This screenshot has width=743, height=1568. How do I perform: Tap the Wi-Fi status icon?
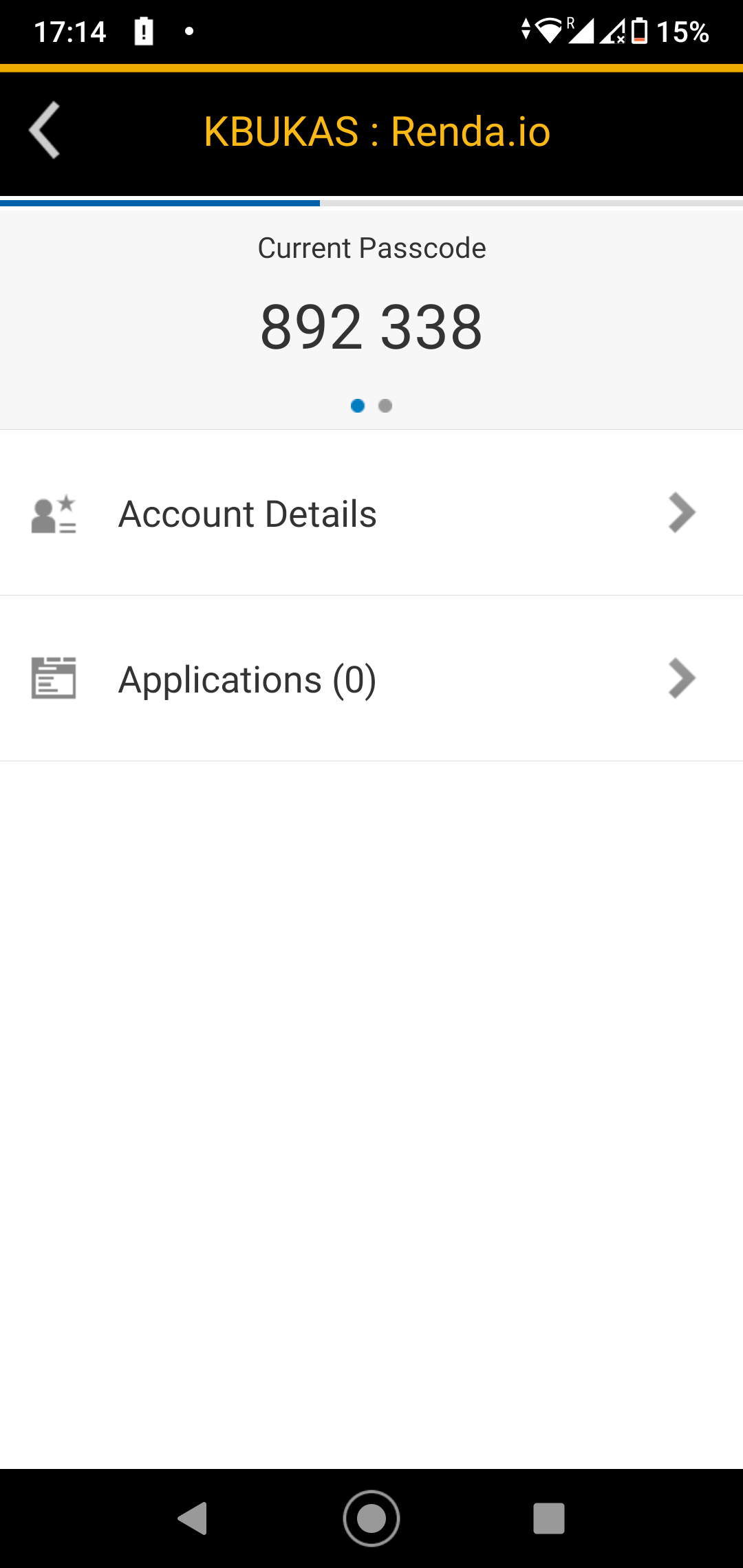pos(547,31)
